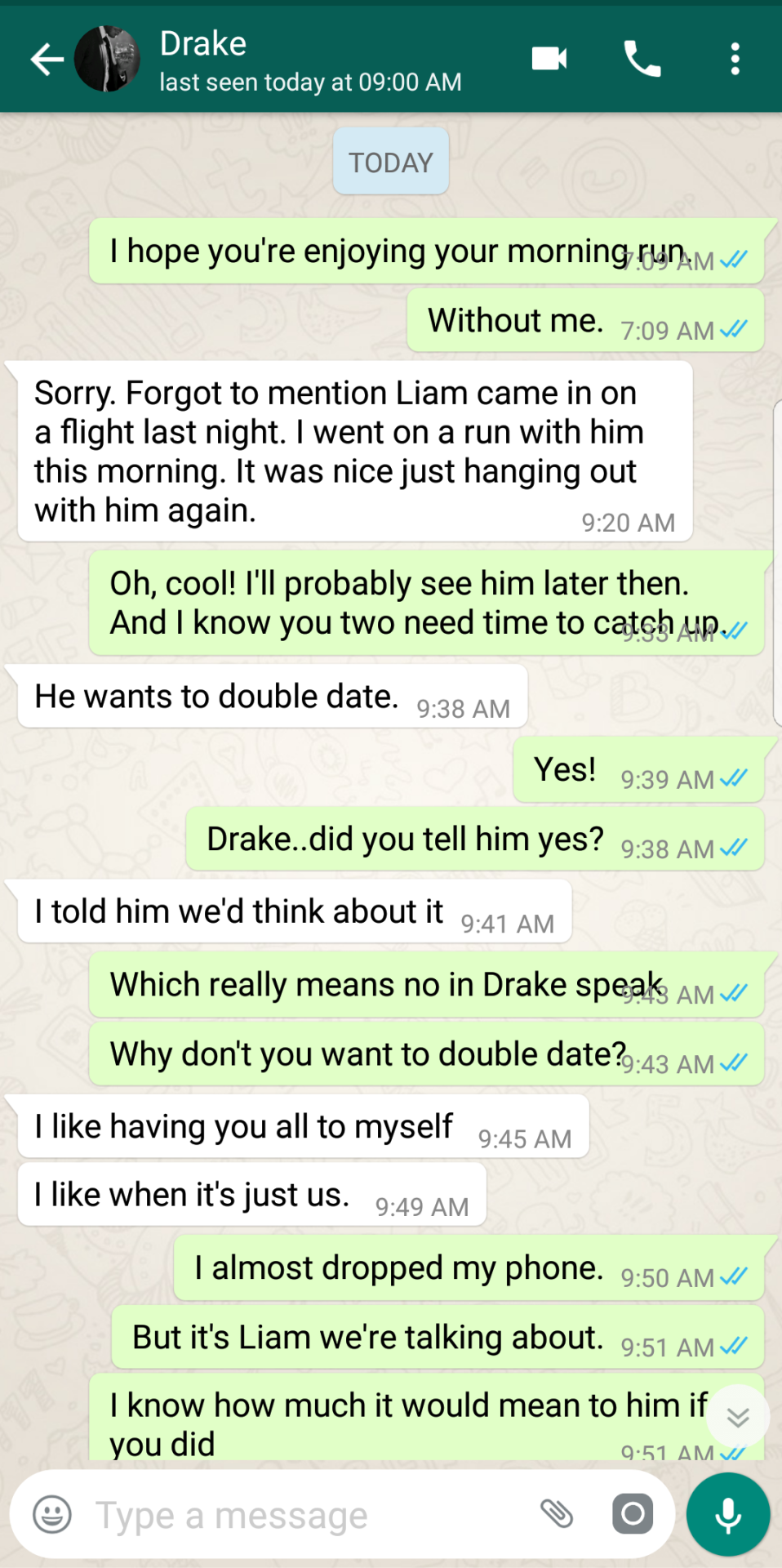This screenshot has height=1568, width=782.
Task: Go back using the arrow
Action: tap(47, 59)
